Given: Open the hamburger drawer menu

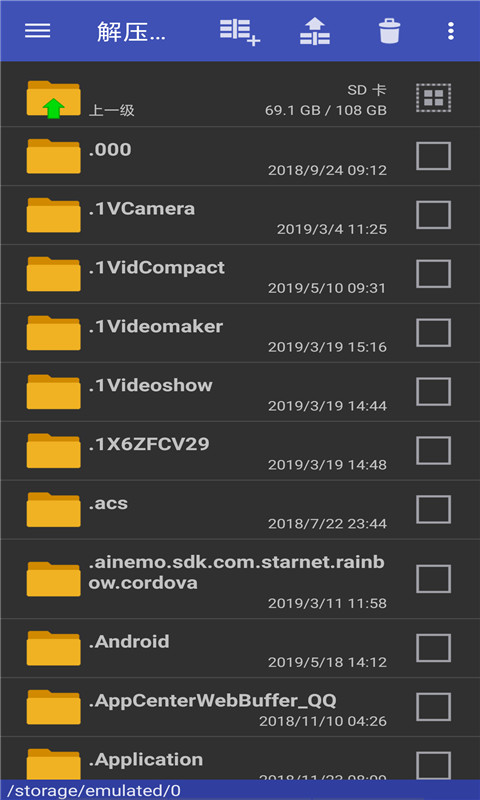Looking at the screenshot, I should 37,31.
